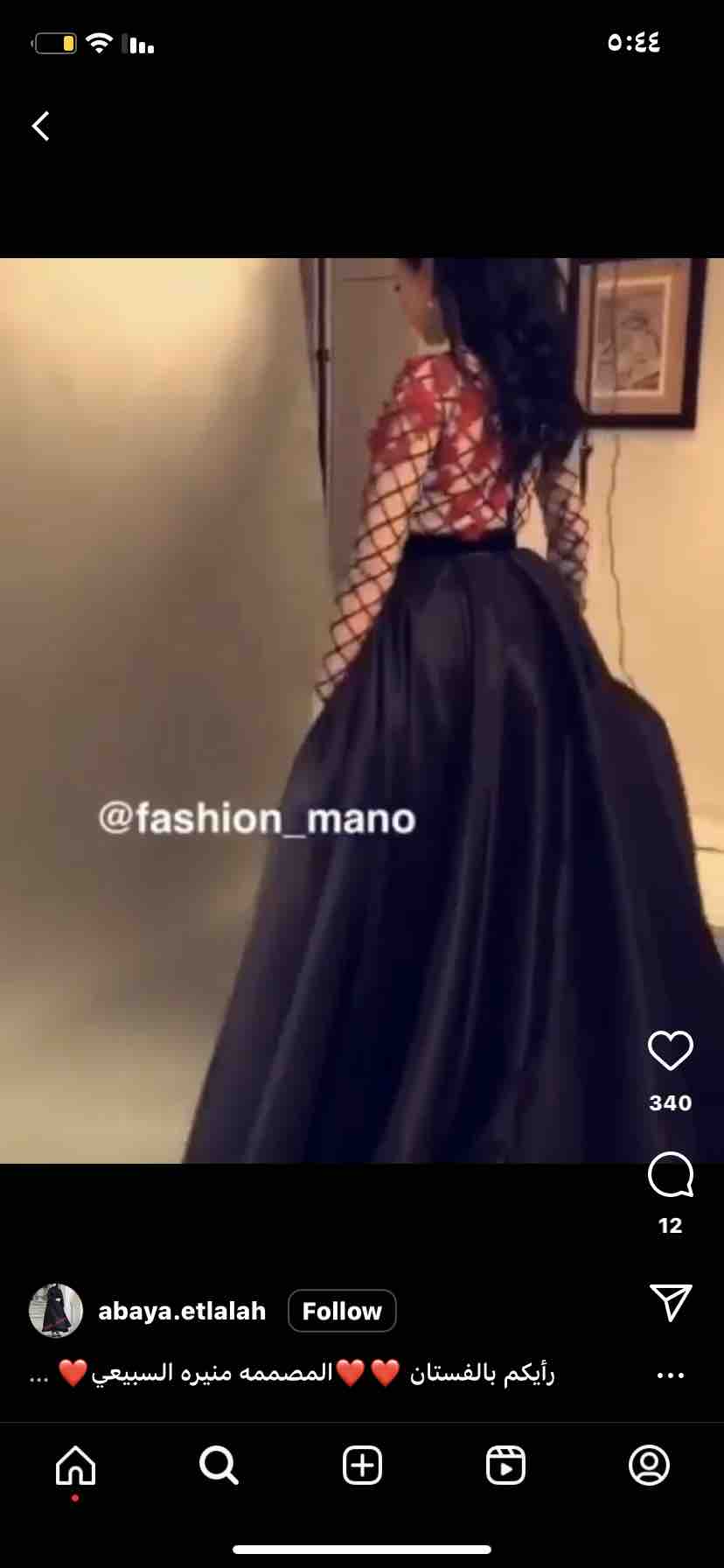
Task: Share this video via paper plane icon
Action: (x=671, y=1302)
